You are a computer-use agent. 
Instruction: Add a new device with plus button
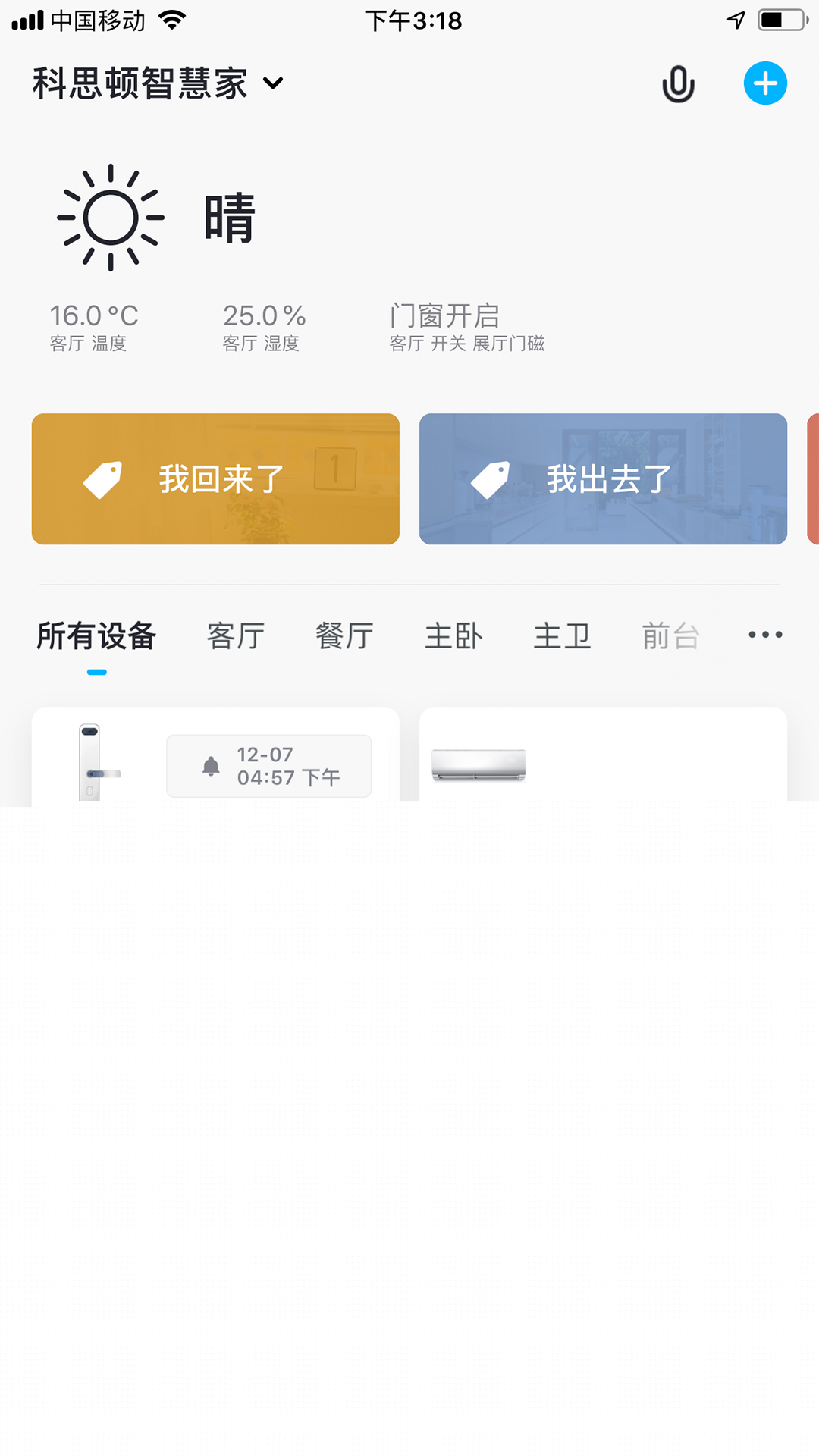[x=764, y=83]
